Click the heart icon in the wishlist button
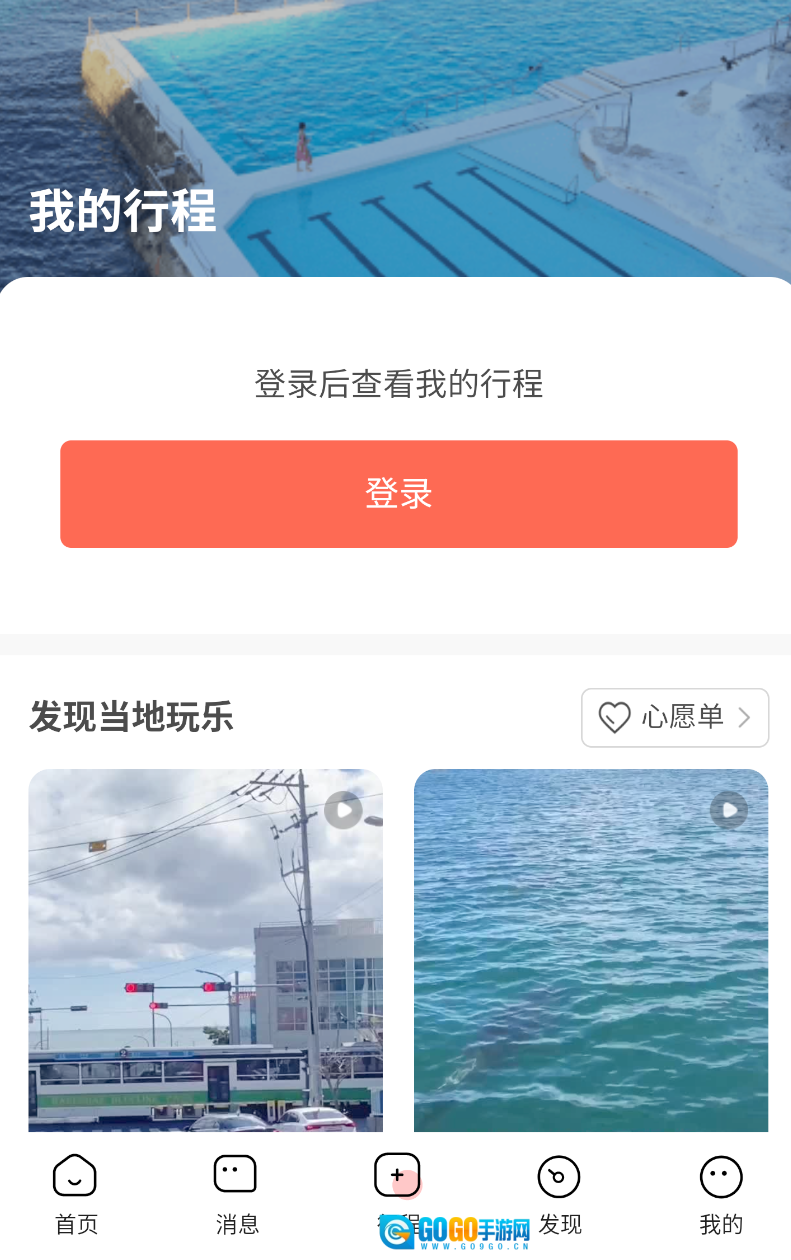The image size is (791, 1260). (615, 717)
